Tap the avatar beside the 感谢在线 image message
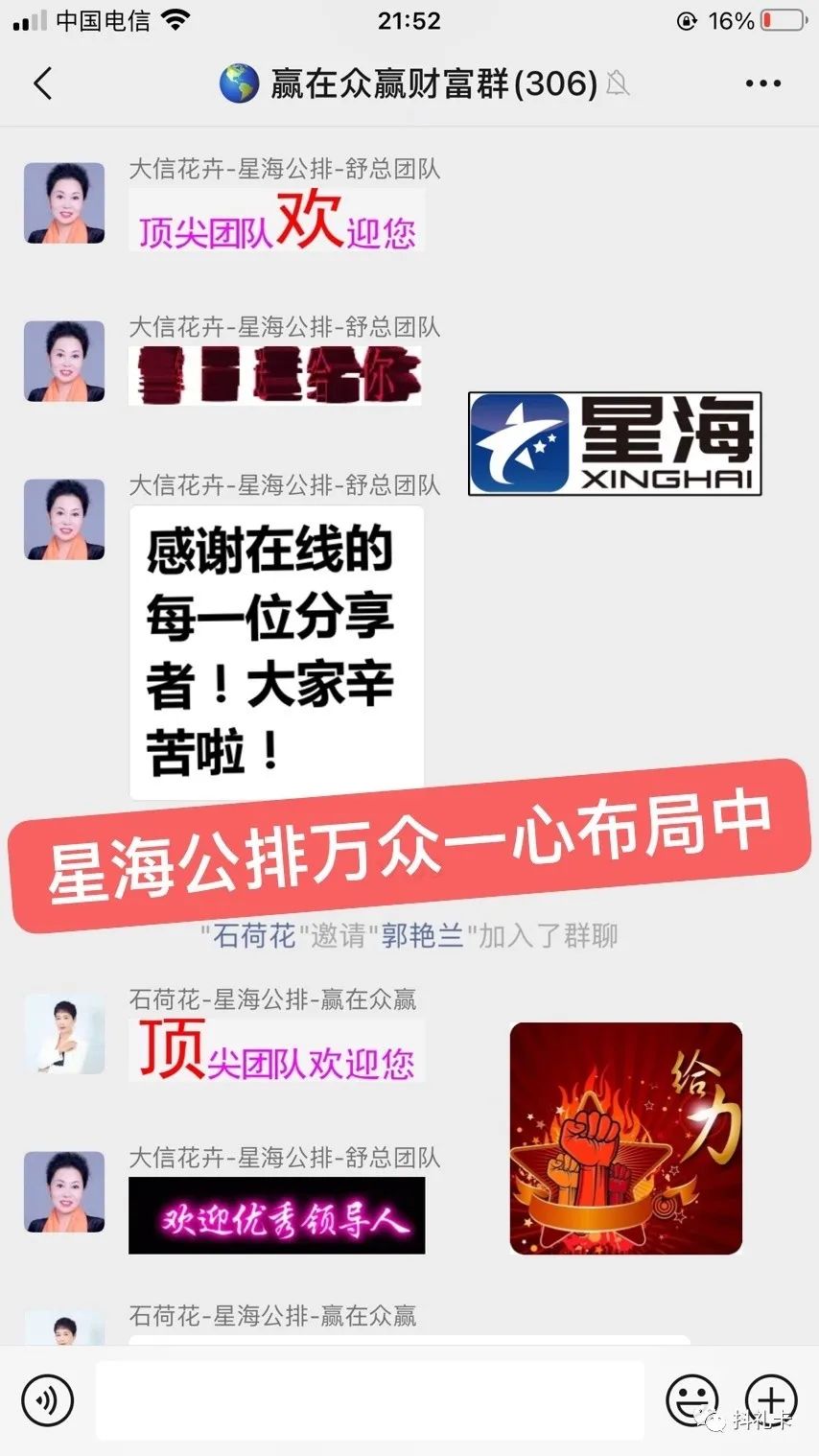819x1456 pixels. point(64,520)
